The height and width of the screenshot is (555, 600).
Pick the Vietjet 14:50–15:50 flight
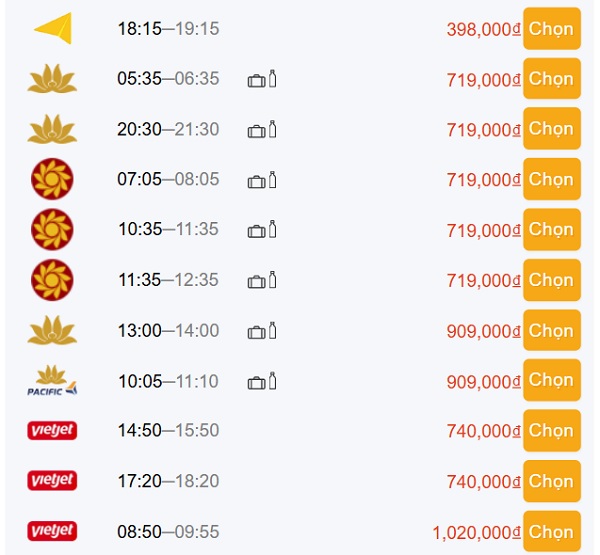click(551, 431)
